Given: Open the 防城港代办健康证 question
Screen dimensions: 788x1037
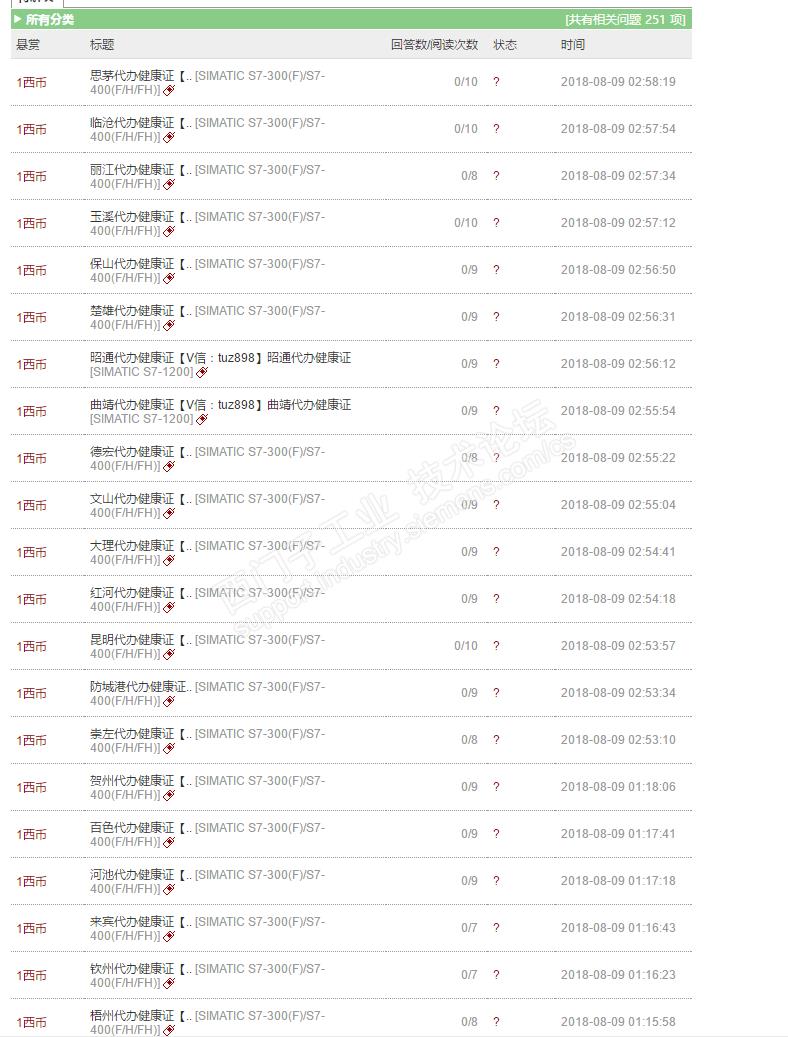Looking at the screenshot, I should (x=140, y=686).
